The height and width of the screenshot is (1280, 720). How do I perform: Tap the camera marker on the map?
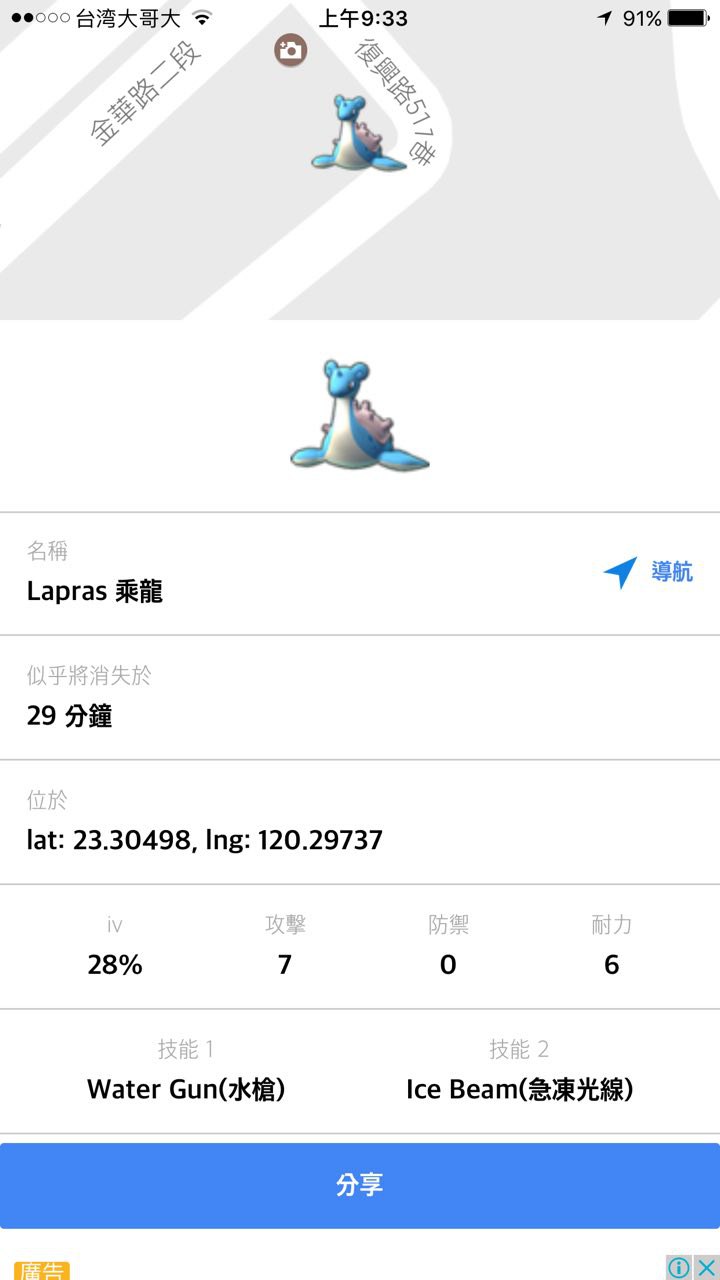(291, 50)
